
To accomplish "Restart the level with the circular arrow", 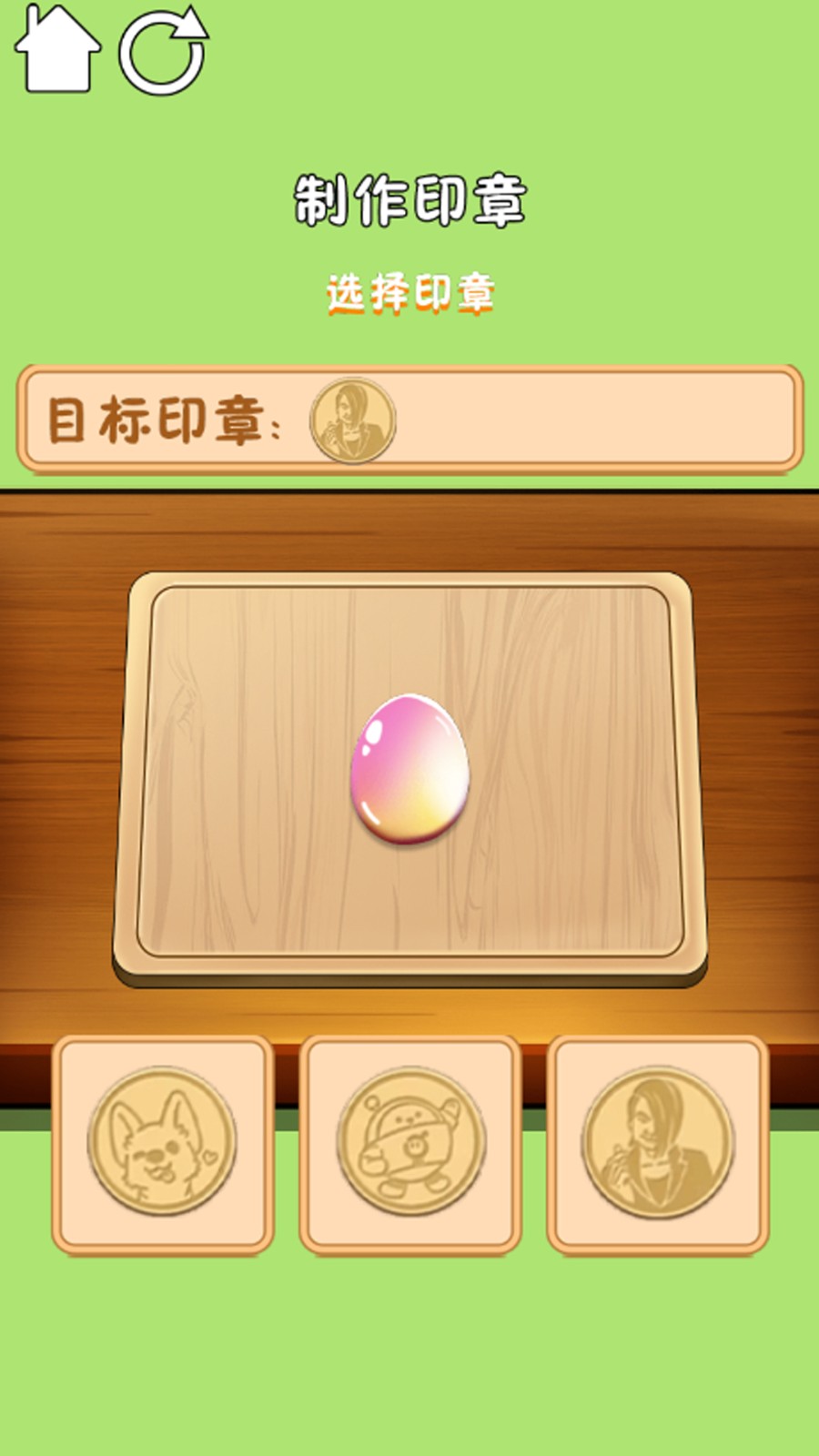I will (x=164, y=50).
